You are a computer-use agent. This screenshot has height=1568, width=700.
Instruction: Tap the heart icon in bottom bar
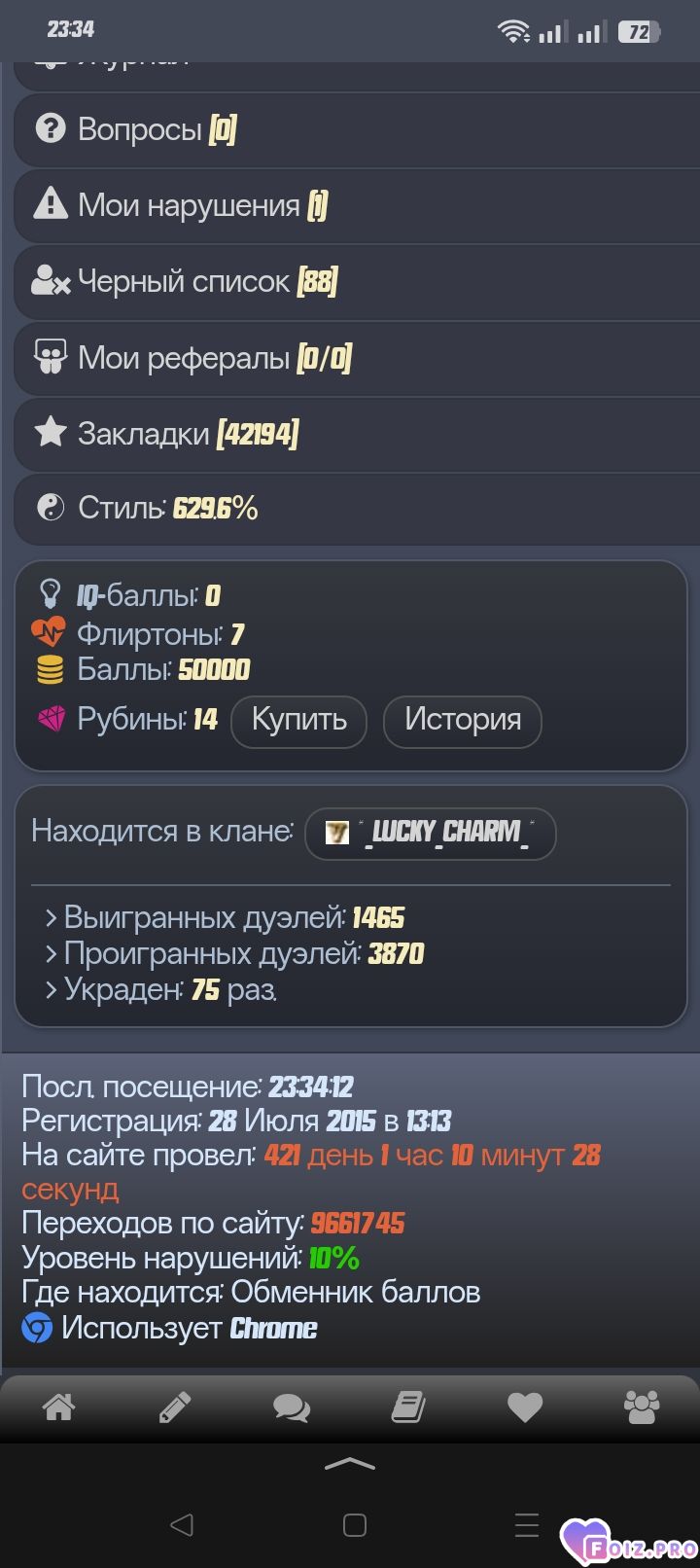(x=525, y=1407)
